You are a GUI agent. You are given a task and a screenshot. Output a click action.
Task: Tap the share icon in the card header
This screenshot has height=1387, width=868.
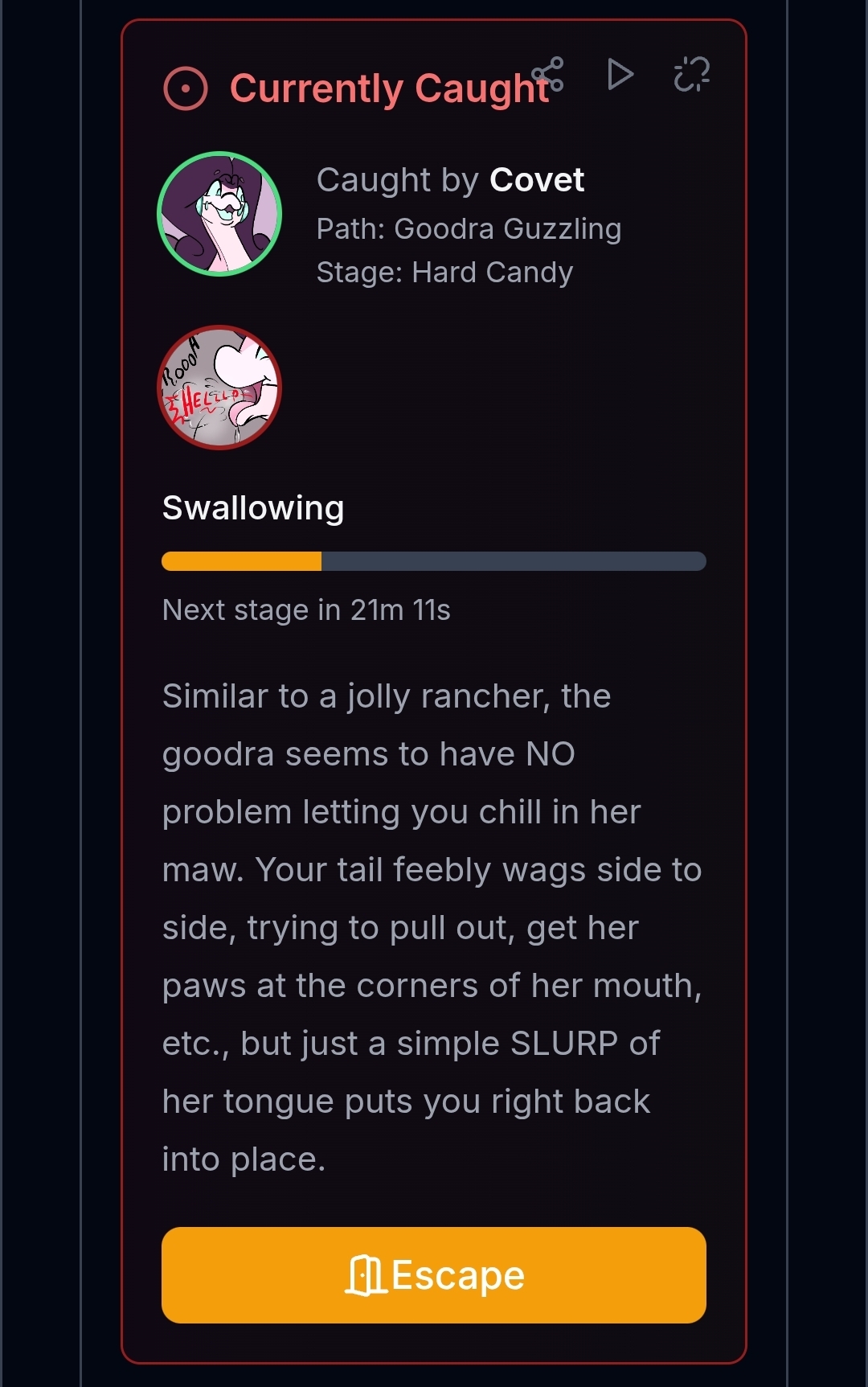[548, 75]
